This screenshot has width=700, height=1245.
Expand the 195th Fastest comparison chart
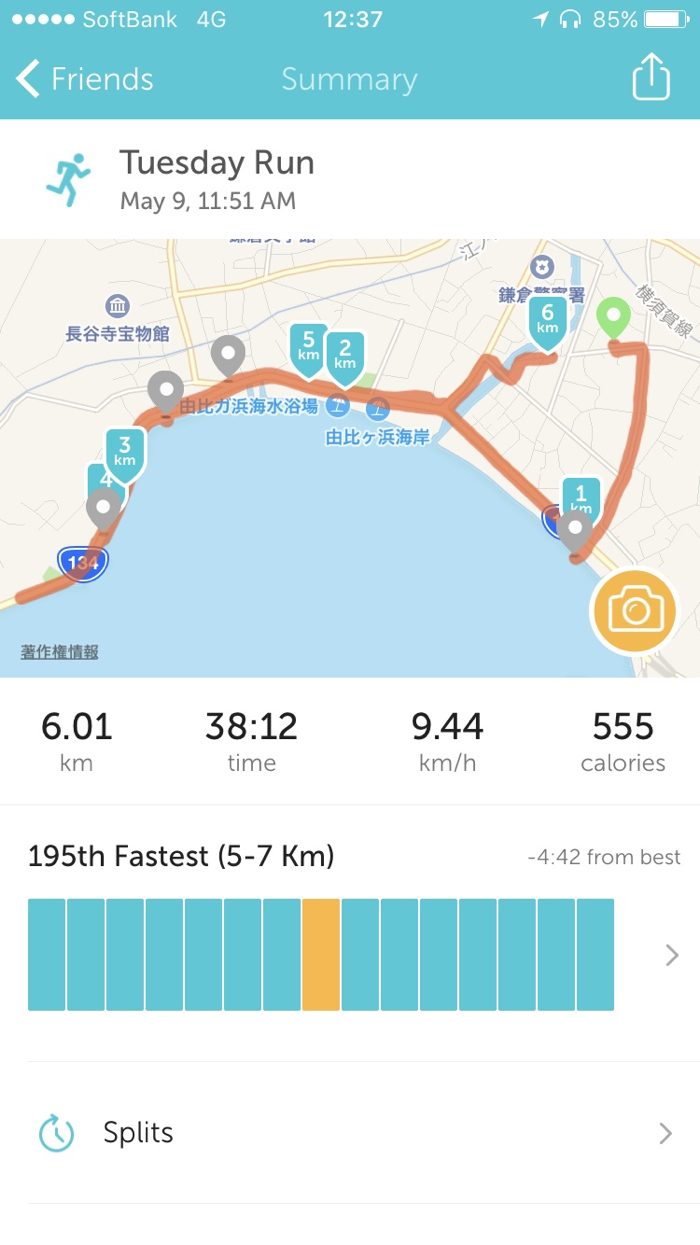672,955
